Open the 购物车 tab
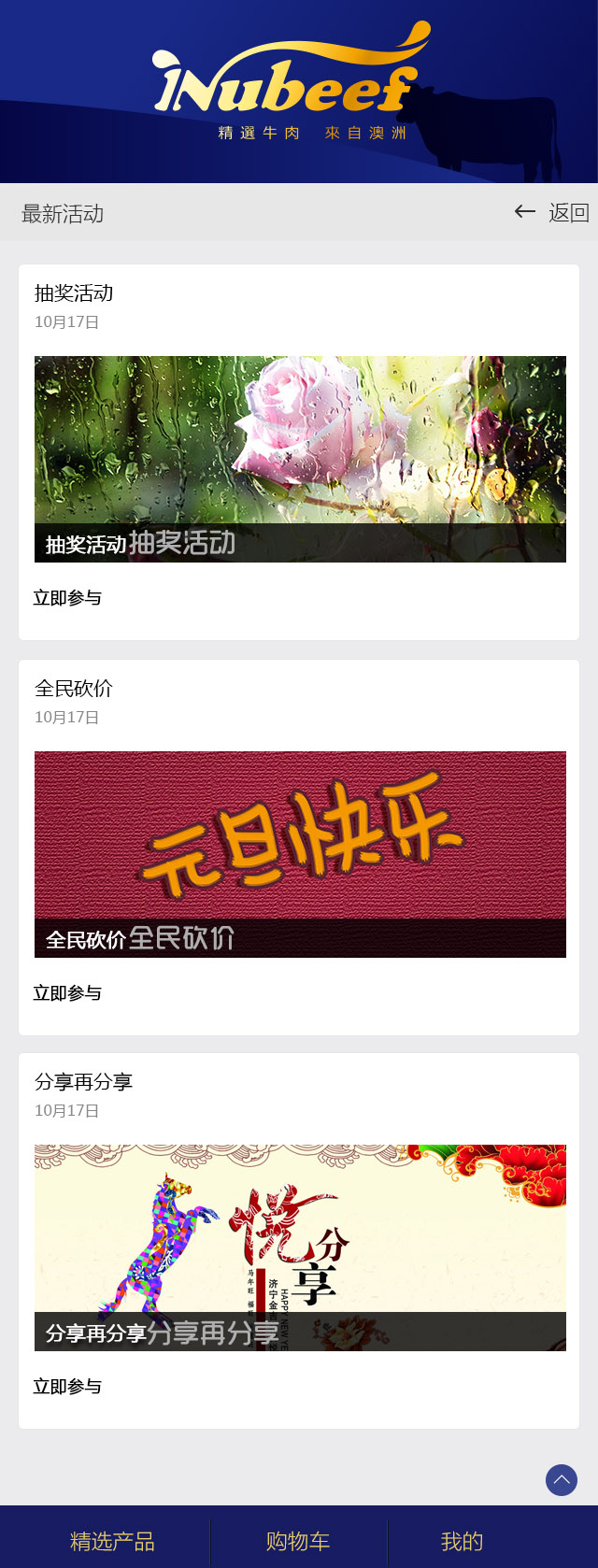This screenshot has height=1568, width=598. point(298,1541)
